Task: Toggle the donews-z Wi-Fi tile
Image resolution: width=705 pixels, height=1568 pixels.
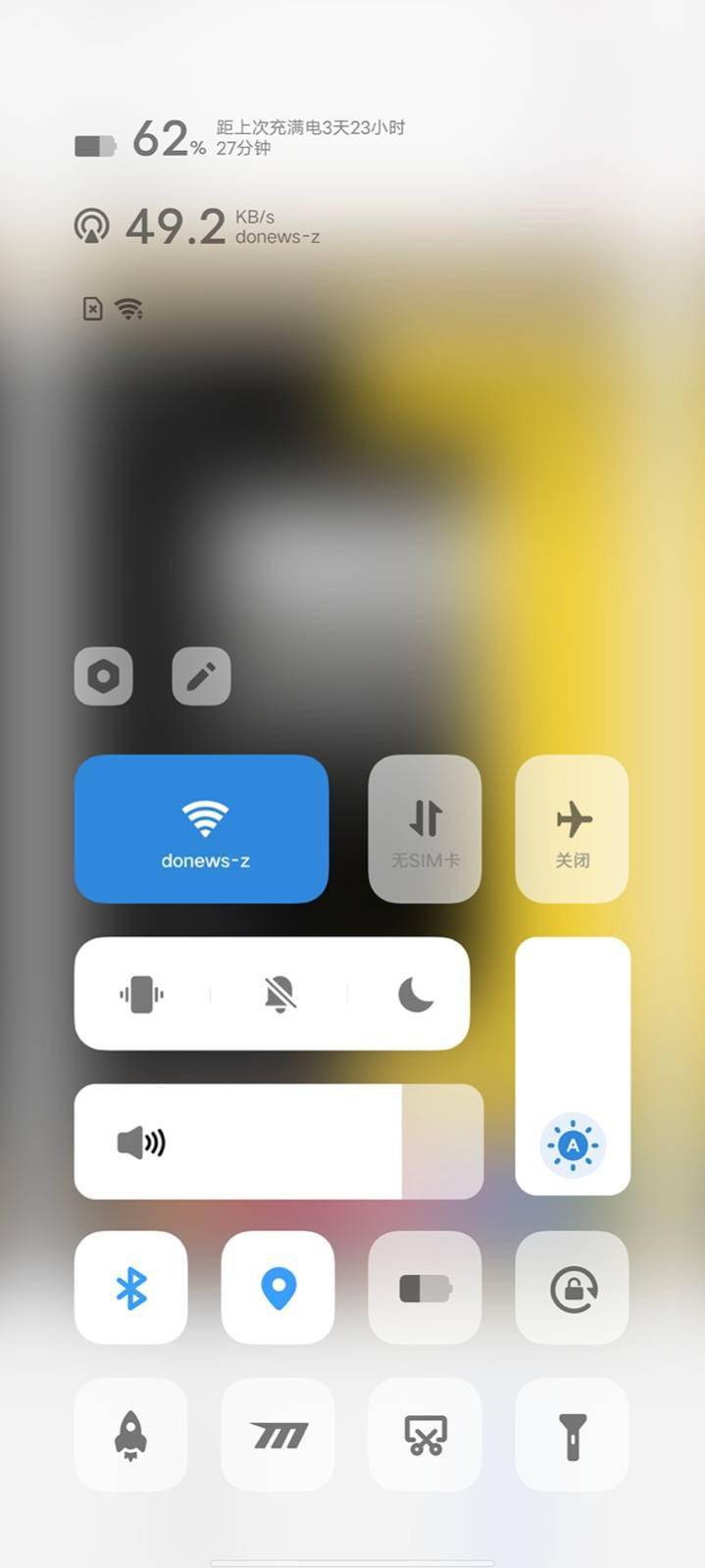Action: pyautogui.click(x=201, y=829)
